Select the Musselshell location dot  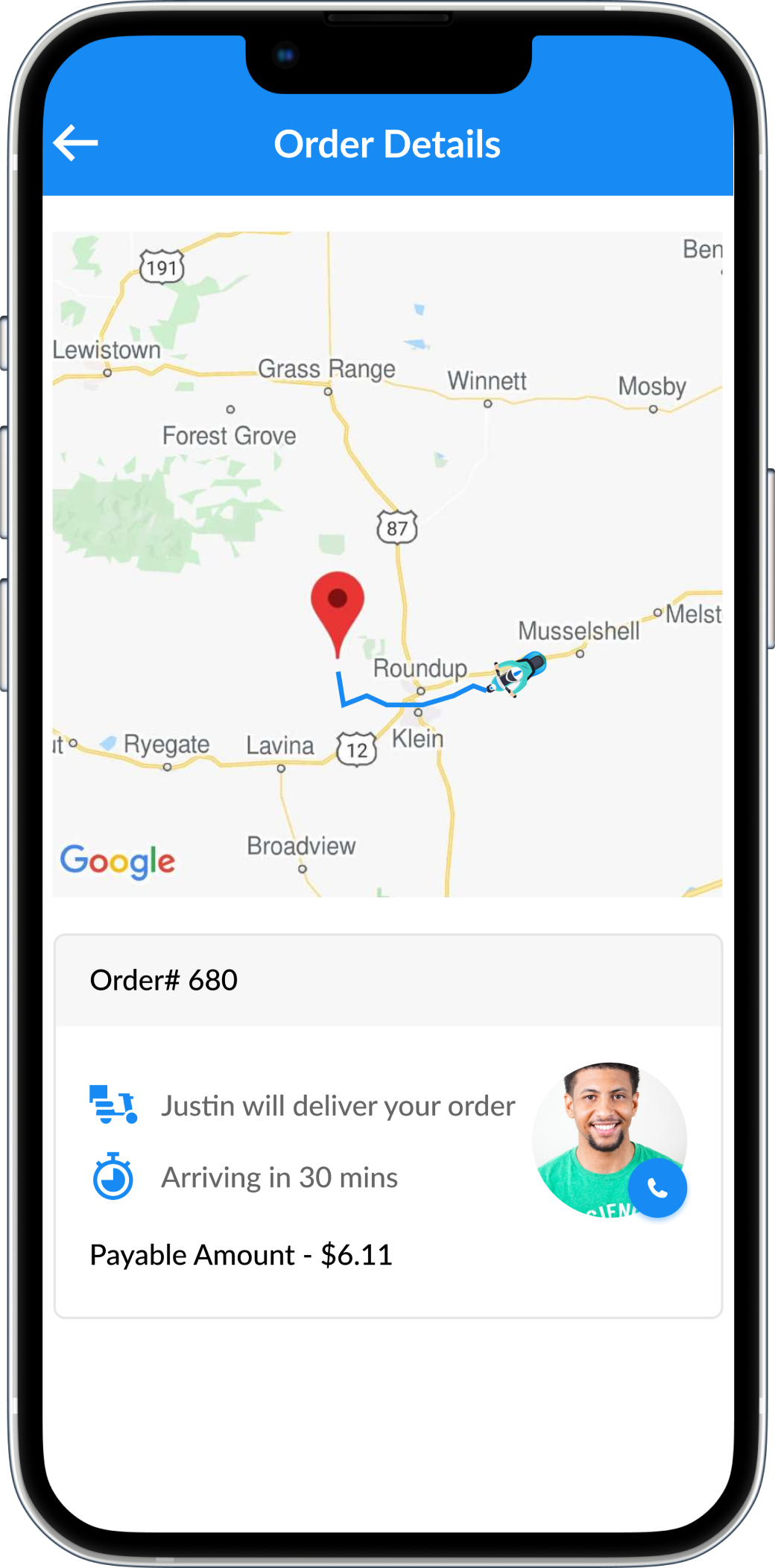coord(579,652)
